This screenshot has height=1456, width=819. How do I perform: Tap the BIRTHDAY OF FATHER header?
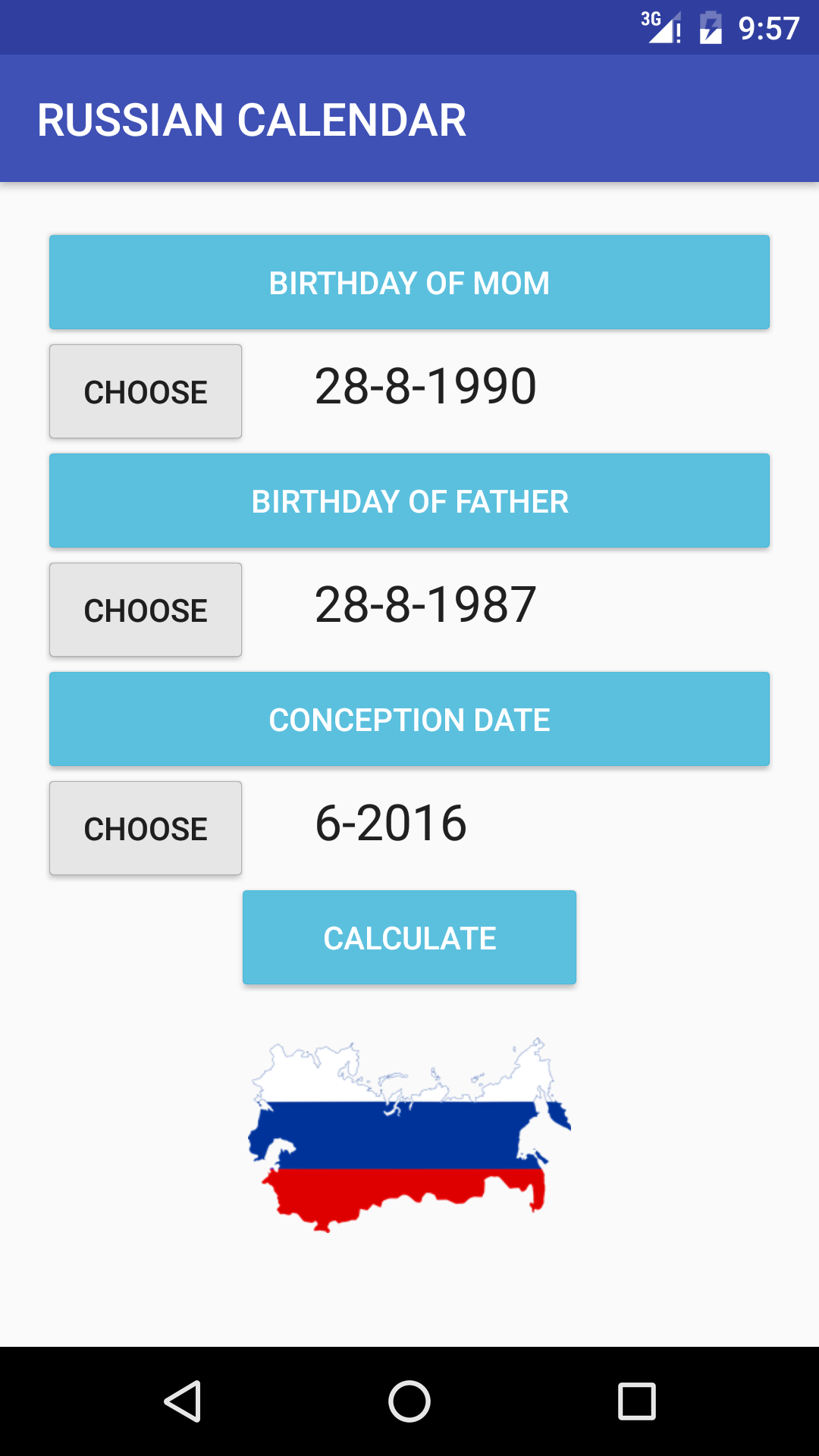[x=409, y=500]
